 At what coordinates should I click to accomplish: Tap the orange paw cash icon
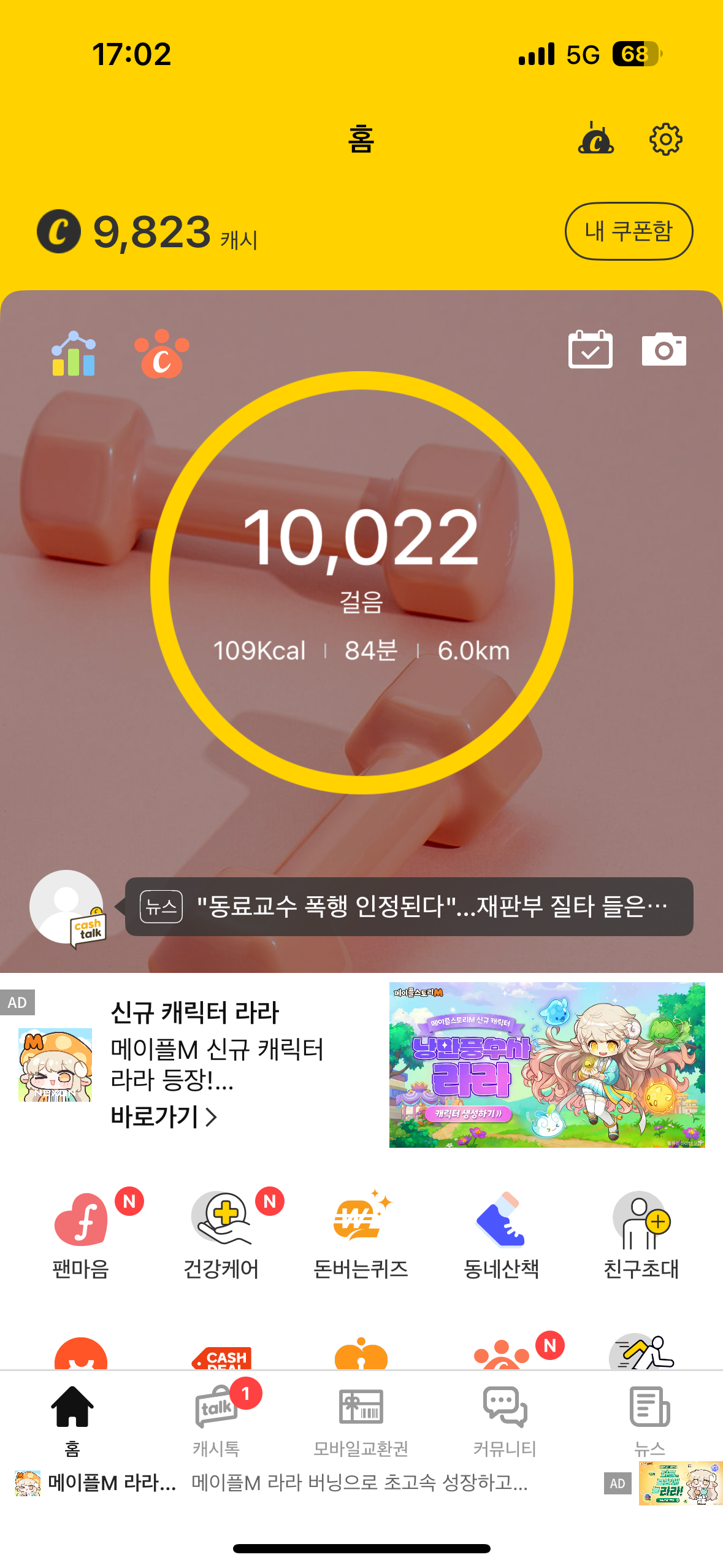click(162, 354)
